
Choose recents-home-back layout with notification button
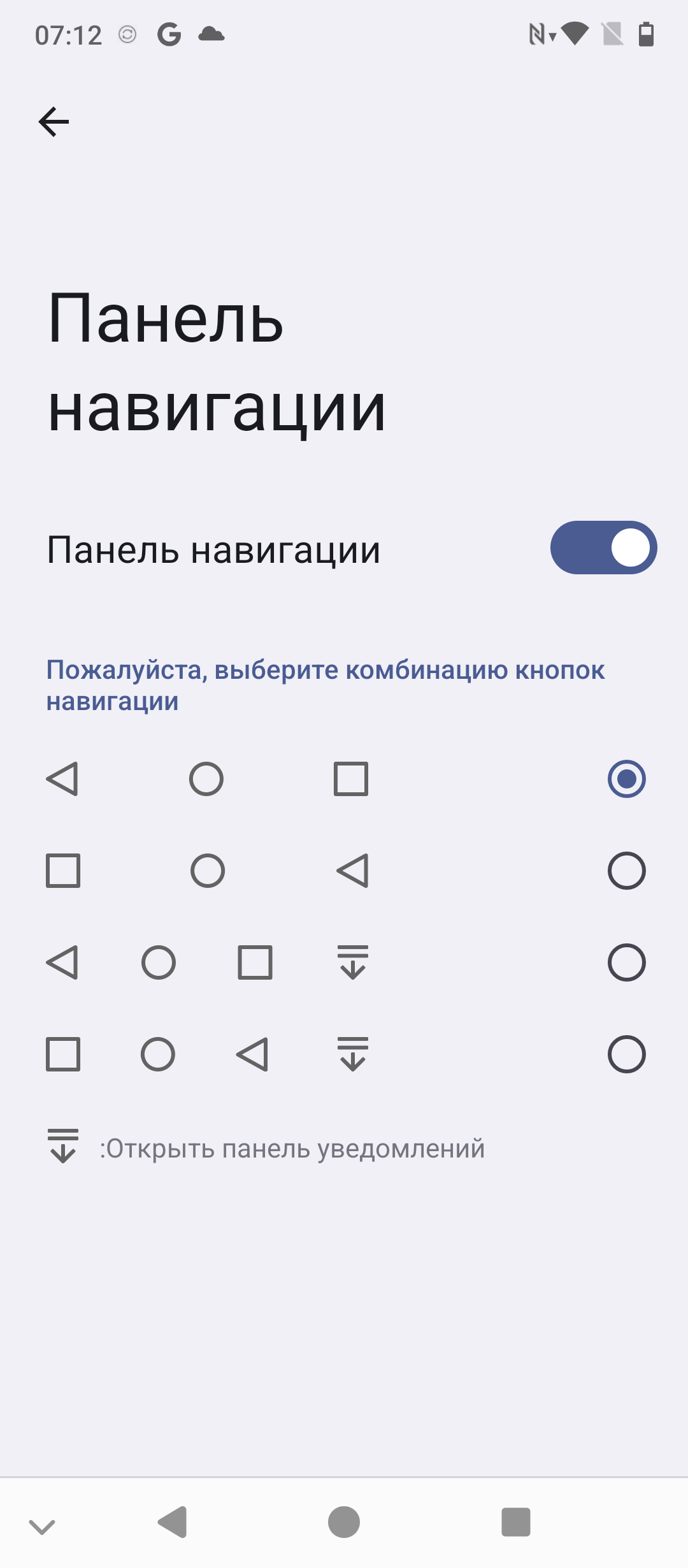[626, 1054]
